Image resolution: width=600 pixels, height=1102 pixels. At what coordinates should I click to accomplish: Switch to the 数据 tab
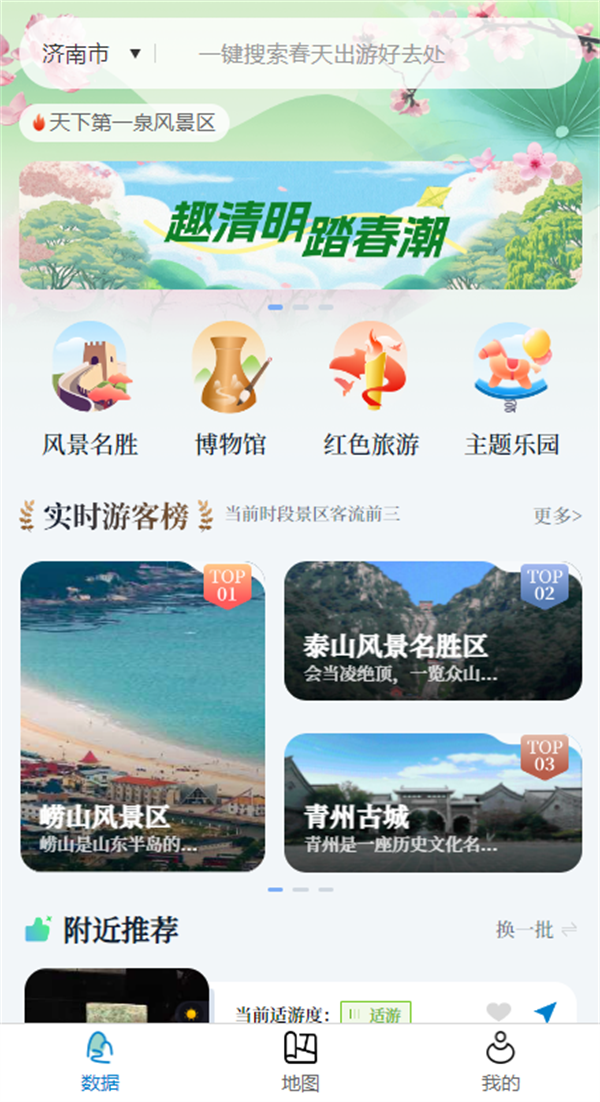pos(100,1062)
